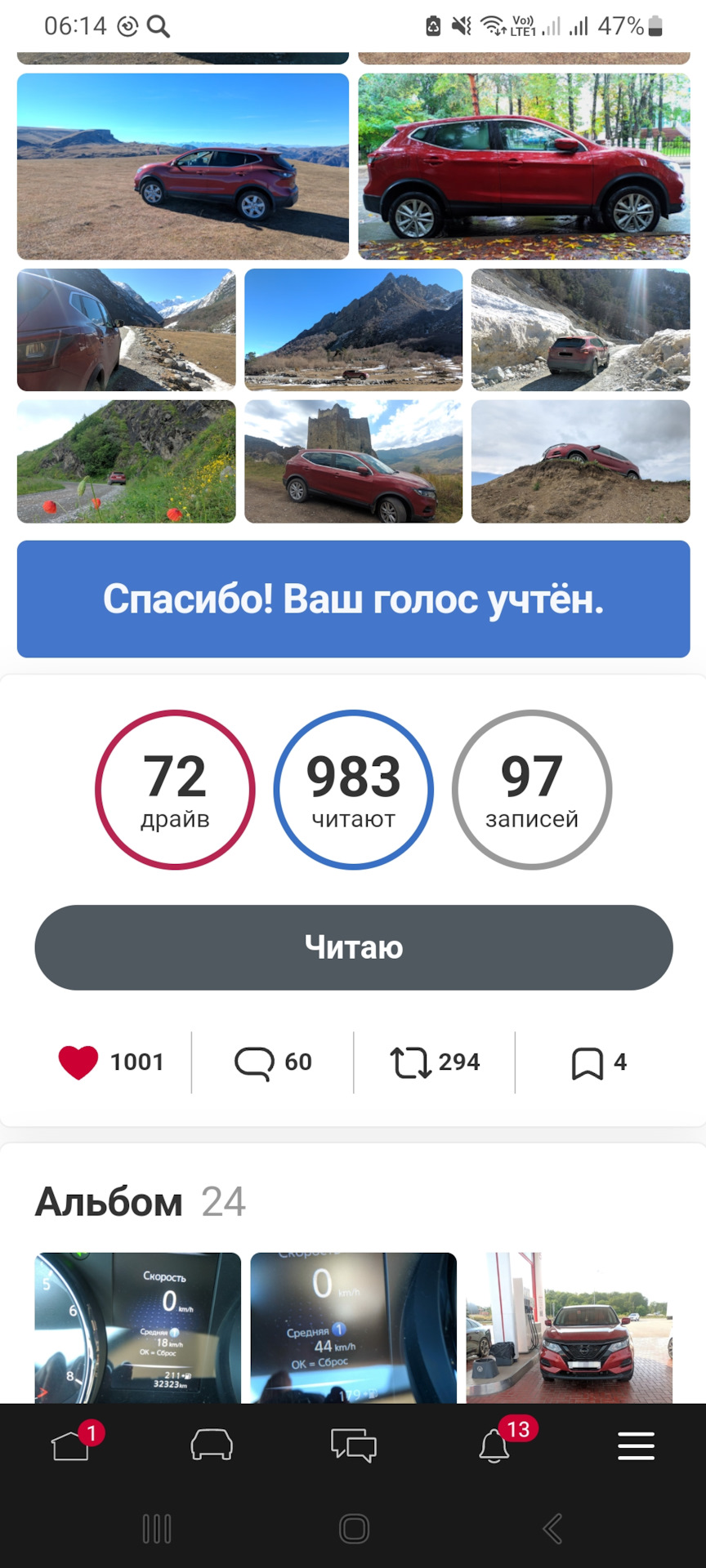
Task: Switch to the cars tab
Action: coord(212,1446)
